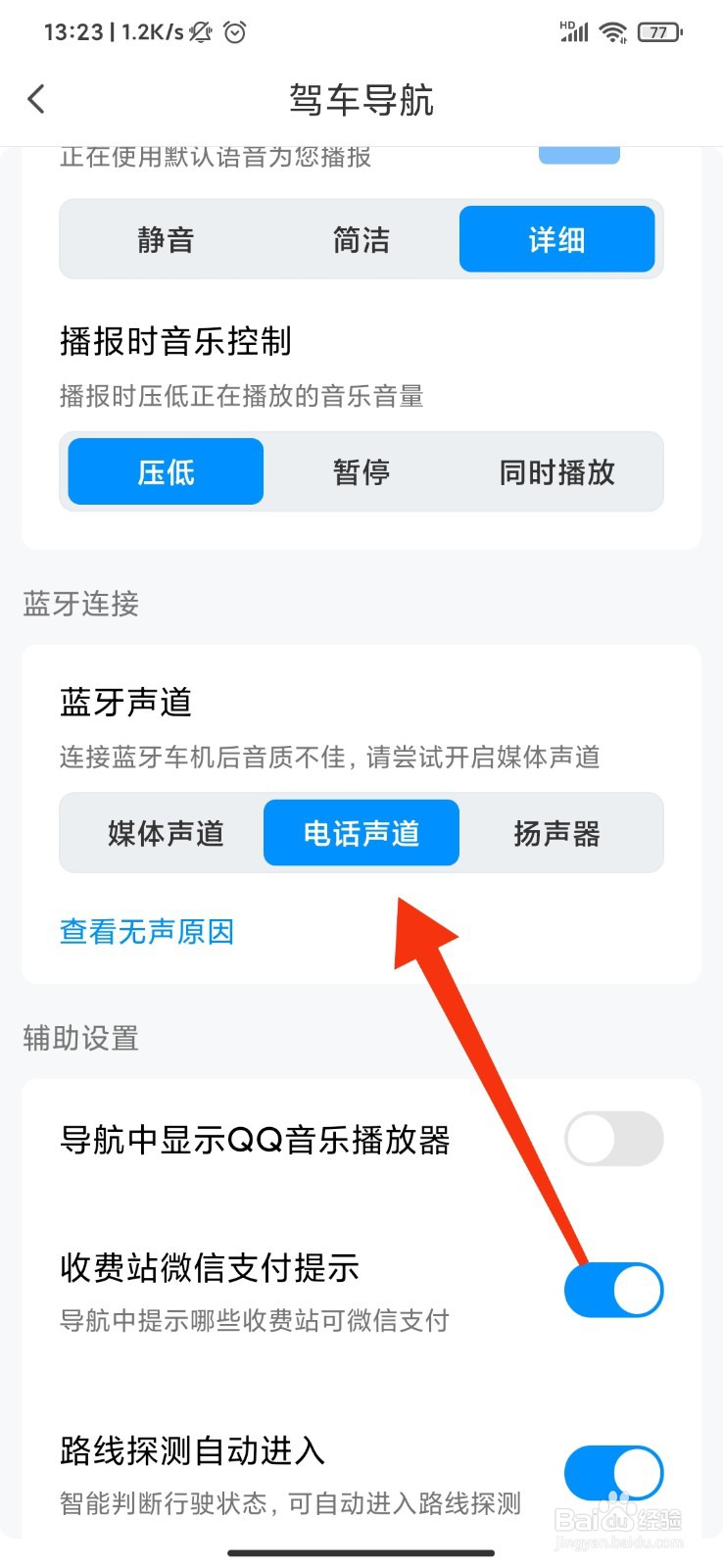Screen dimensions: 723x1568
Task: Select 详细 broadcast mode
Action: 556,238
